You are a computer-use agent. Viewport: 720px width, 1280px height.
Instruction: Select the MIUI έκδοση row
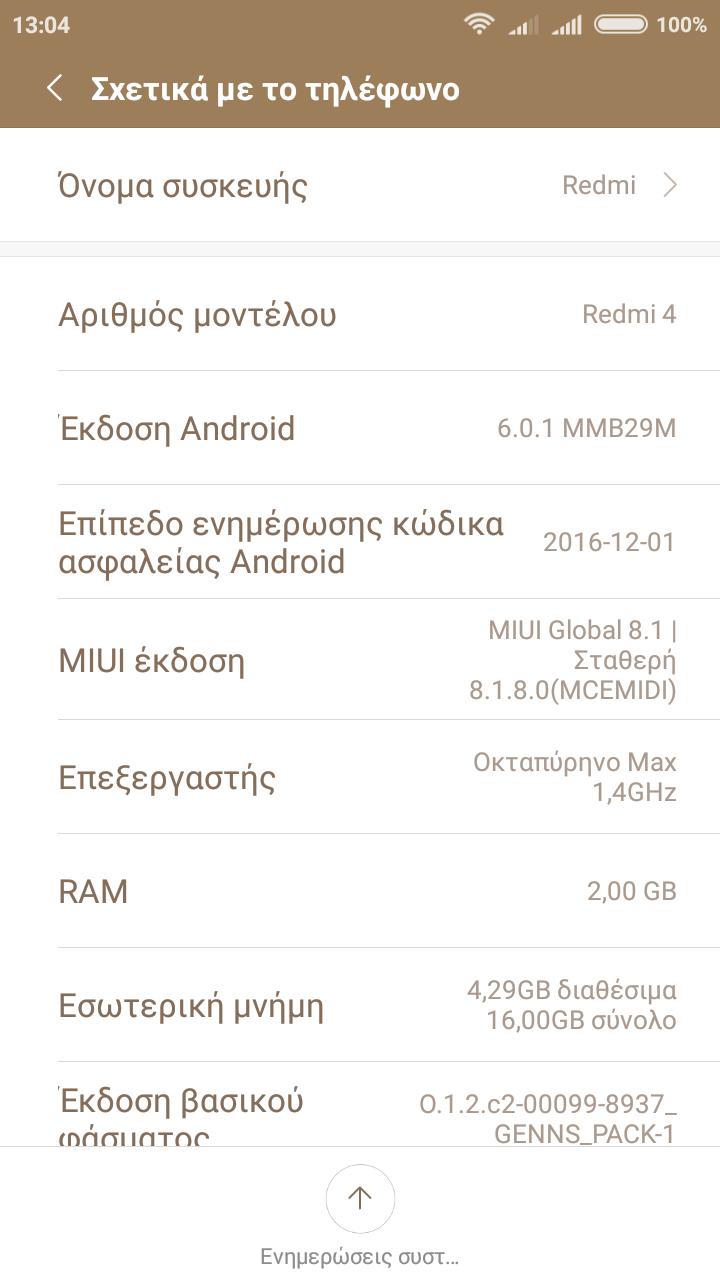[x=360, y=661]
